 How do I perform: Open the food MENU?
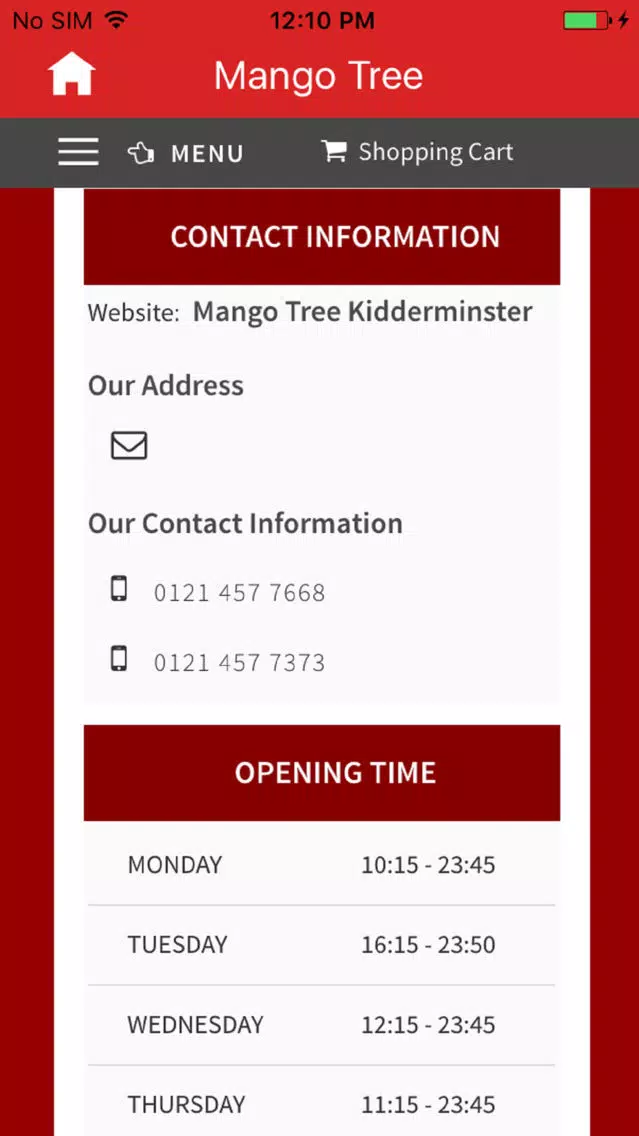click(x=185, y=154)
